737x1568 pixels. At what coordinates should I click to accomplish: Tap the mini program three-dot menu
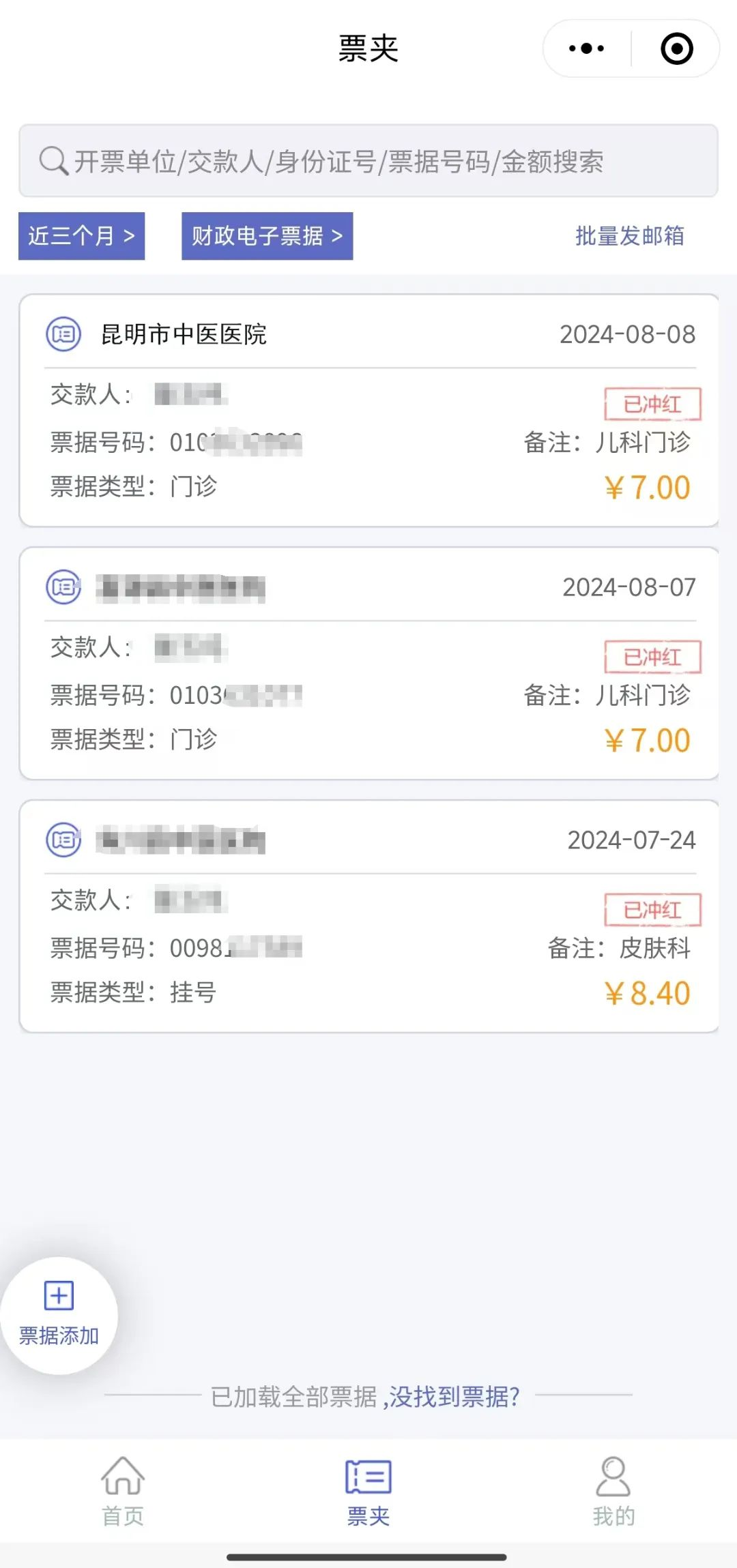coord(586,48)
